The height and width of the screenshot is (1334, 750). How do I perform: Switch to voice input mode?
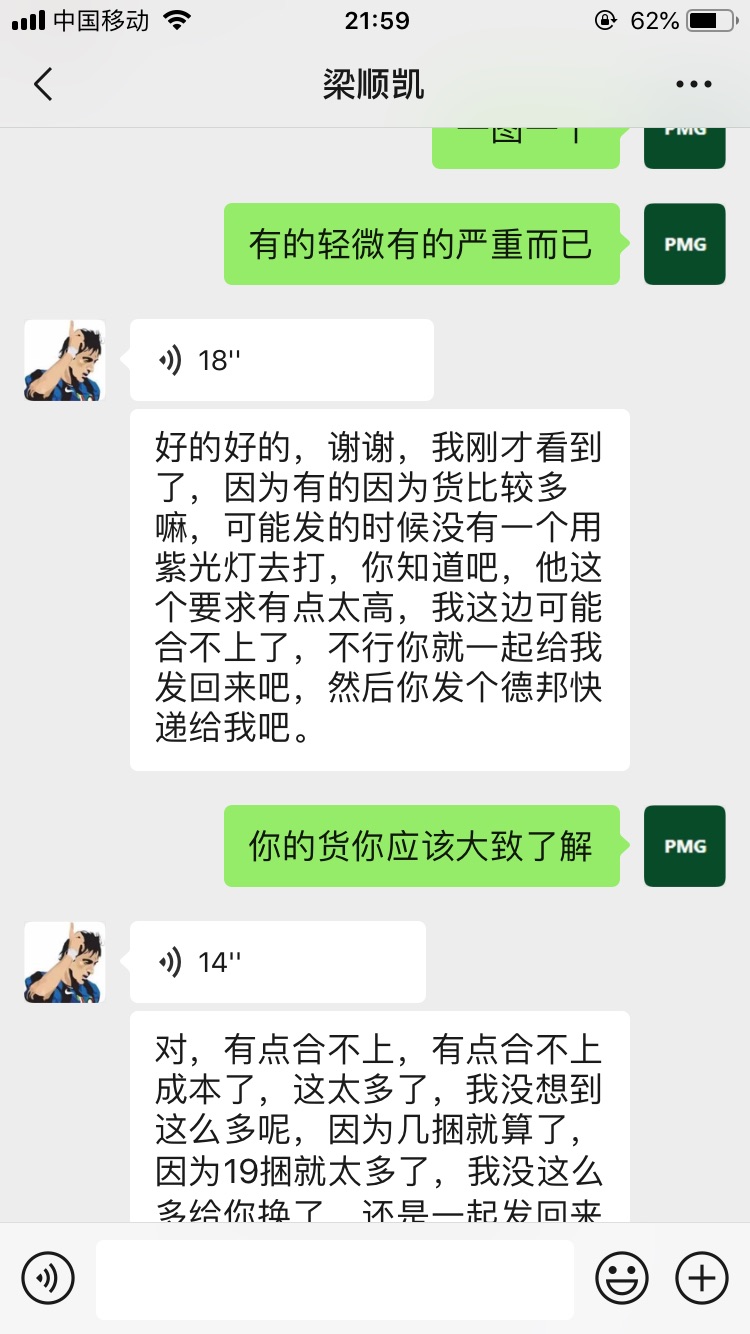click(48, 1278)
